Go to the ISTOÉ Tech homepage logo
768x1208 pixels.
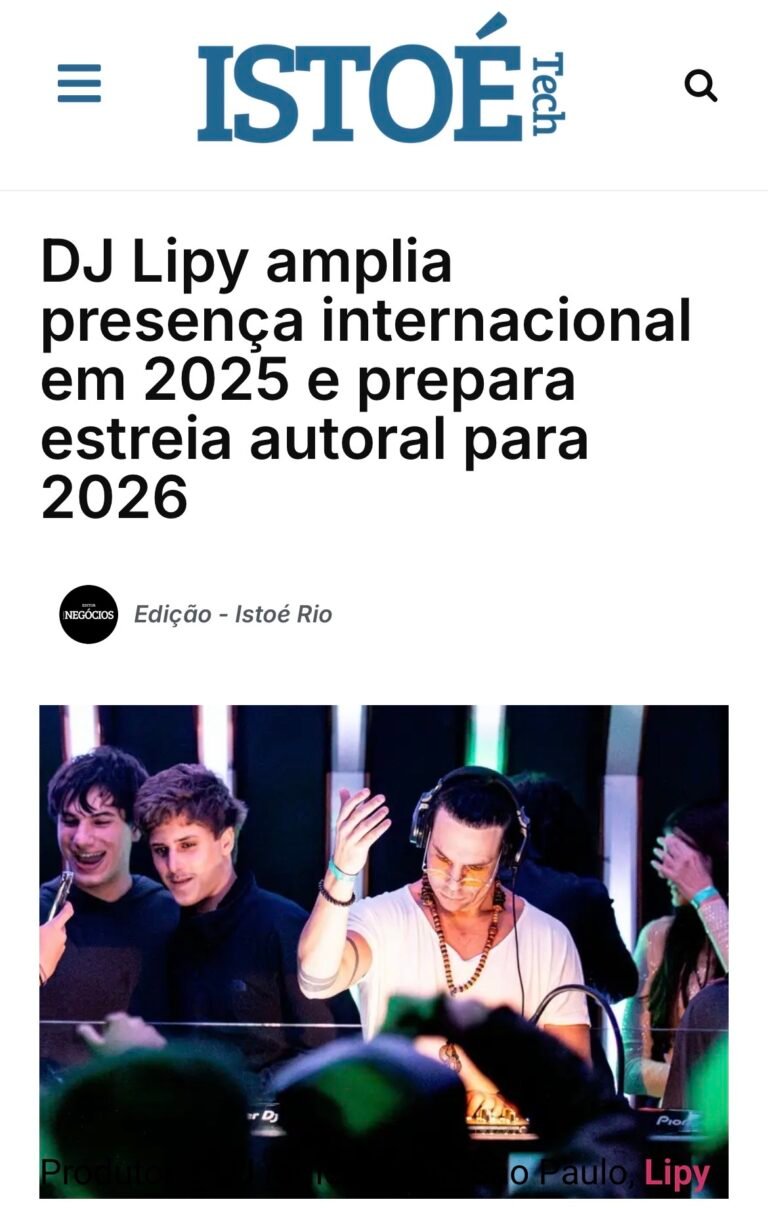pyautogui.click(x=380, y=84)
